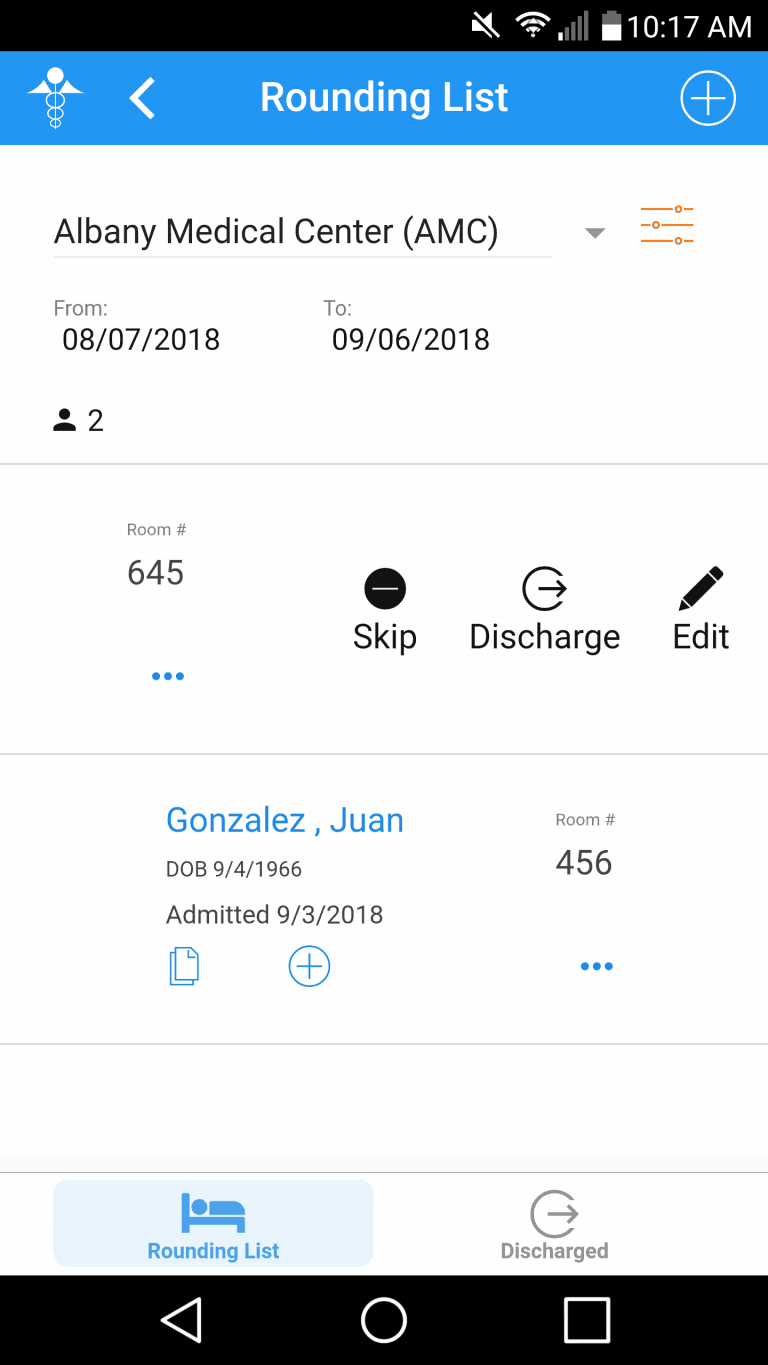Go back using the header arrow

(143, 99)
